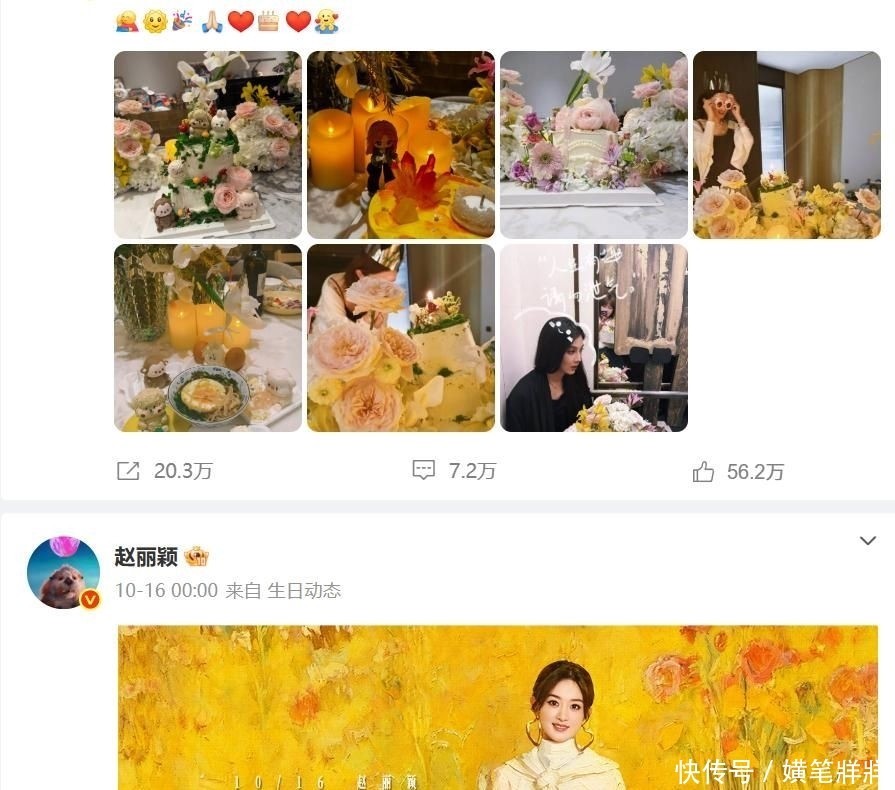Open 赵丽颖's profile avatar
This screenshot has height=790, width=895.
pyautogui.click(x=63, y=572)
